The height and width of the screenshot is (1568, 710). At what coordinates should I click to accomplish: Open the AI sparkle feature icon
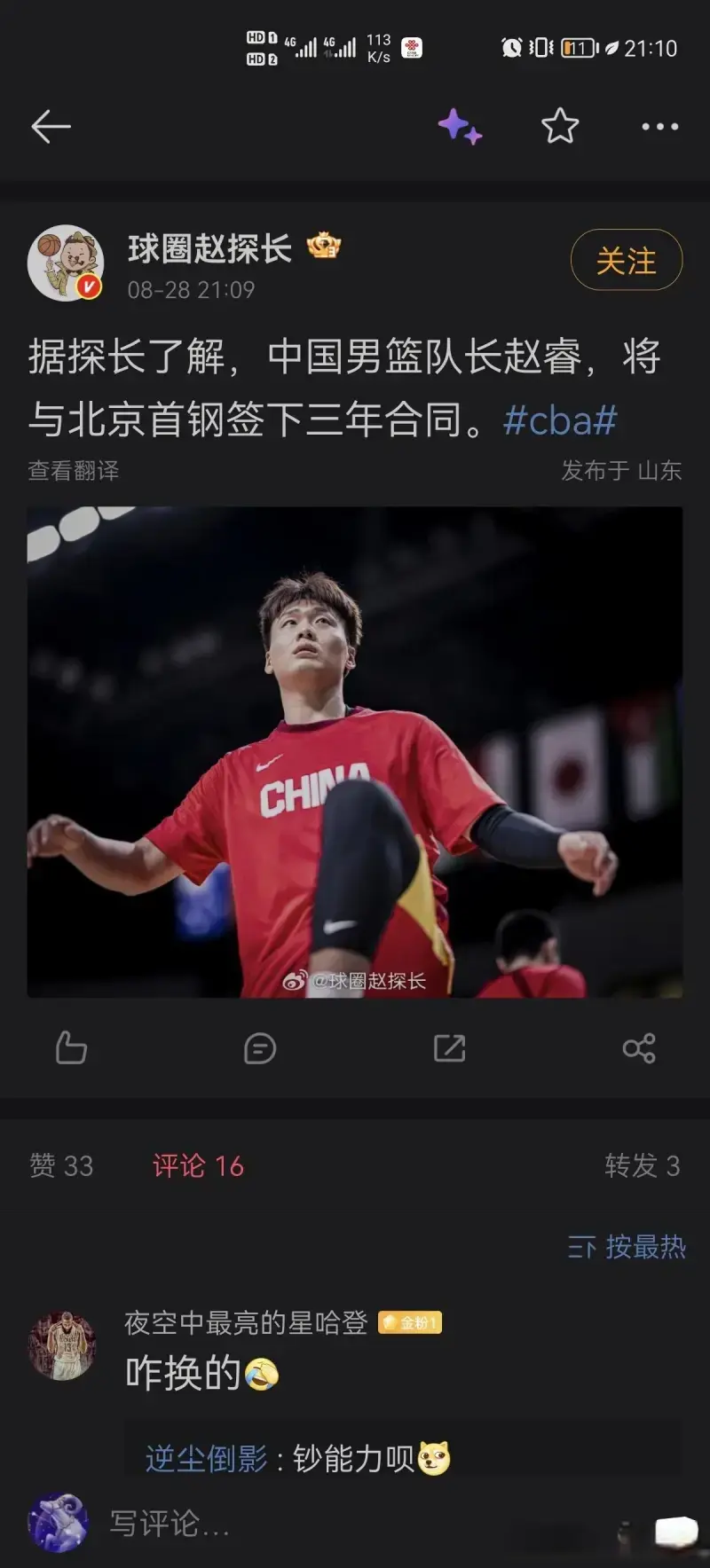[x=460, y=127]
